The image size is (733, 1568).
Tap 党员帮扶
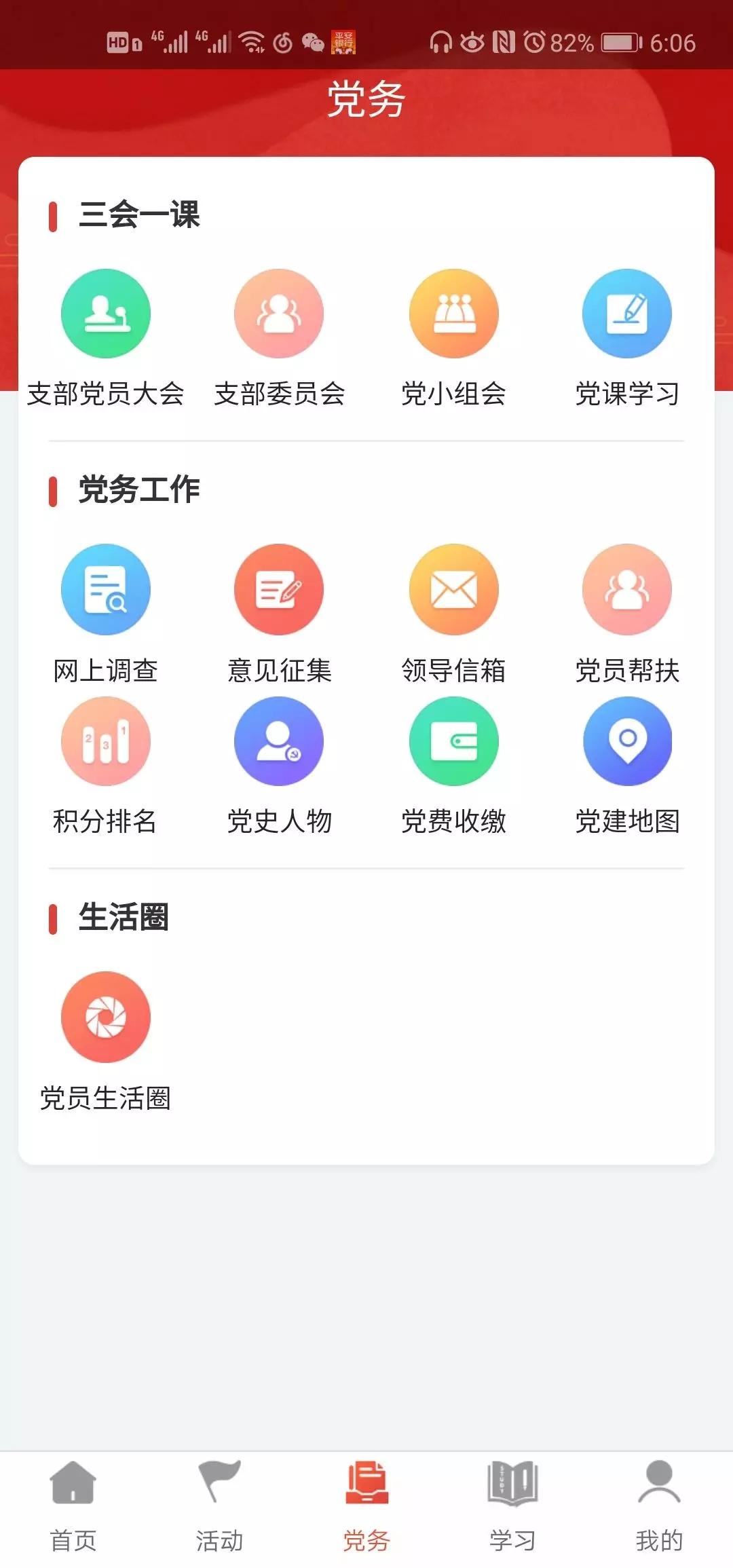point(627,589)
